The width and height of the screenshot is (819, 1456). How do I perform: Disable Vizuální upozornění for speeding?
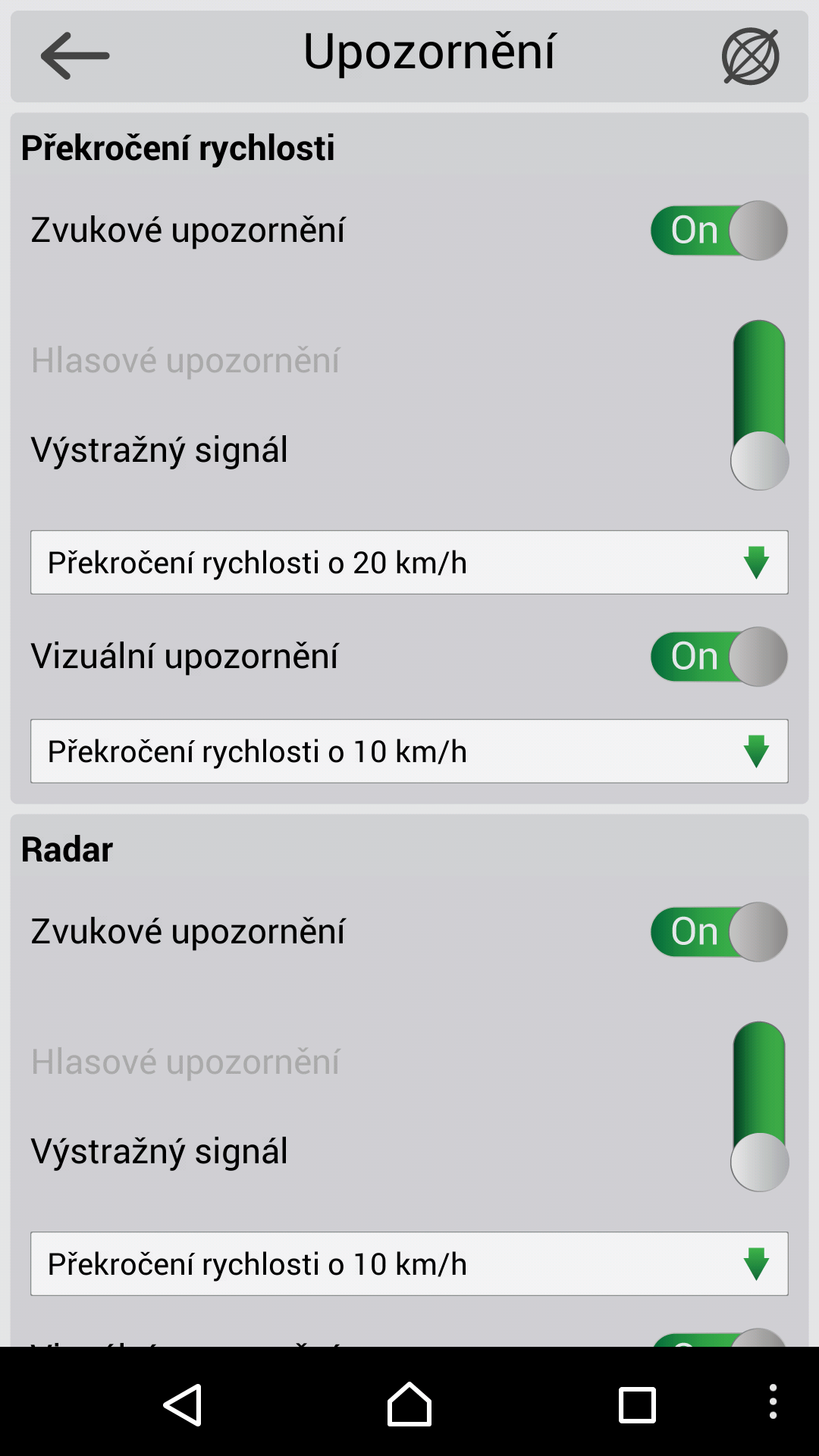(719, 657)
